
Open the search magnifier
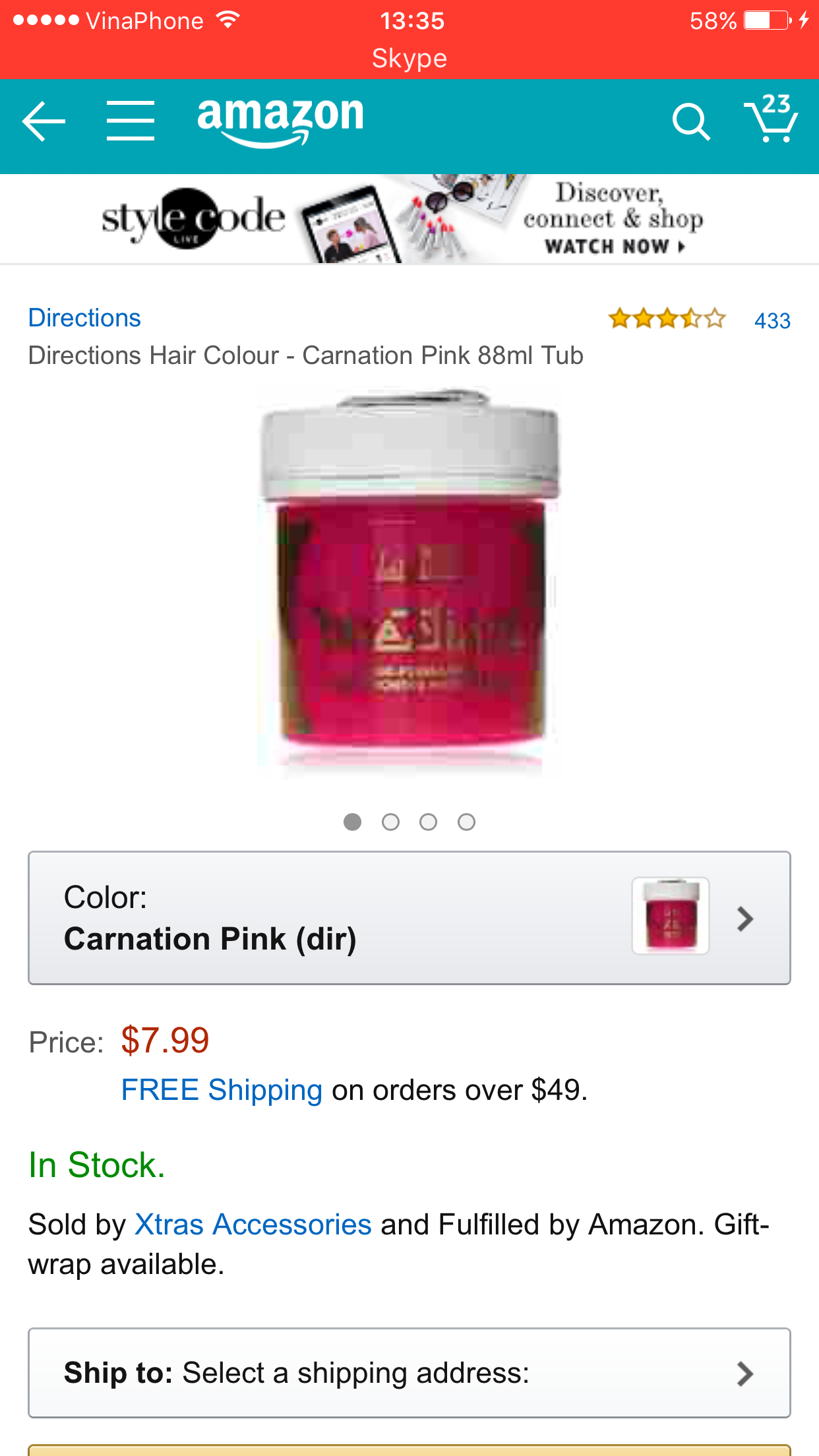690,122
